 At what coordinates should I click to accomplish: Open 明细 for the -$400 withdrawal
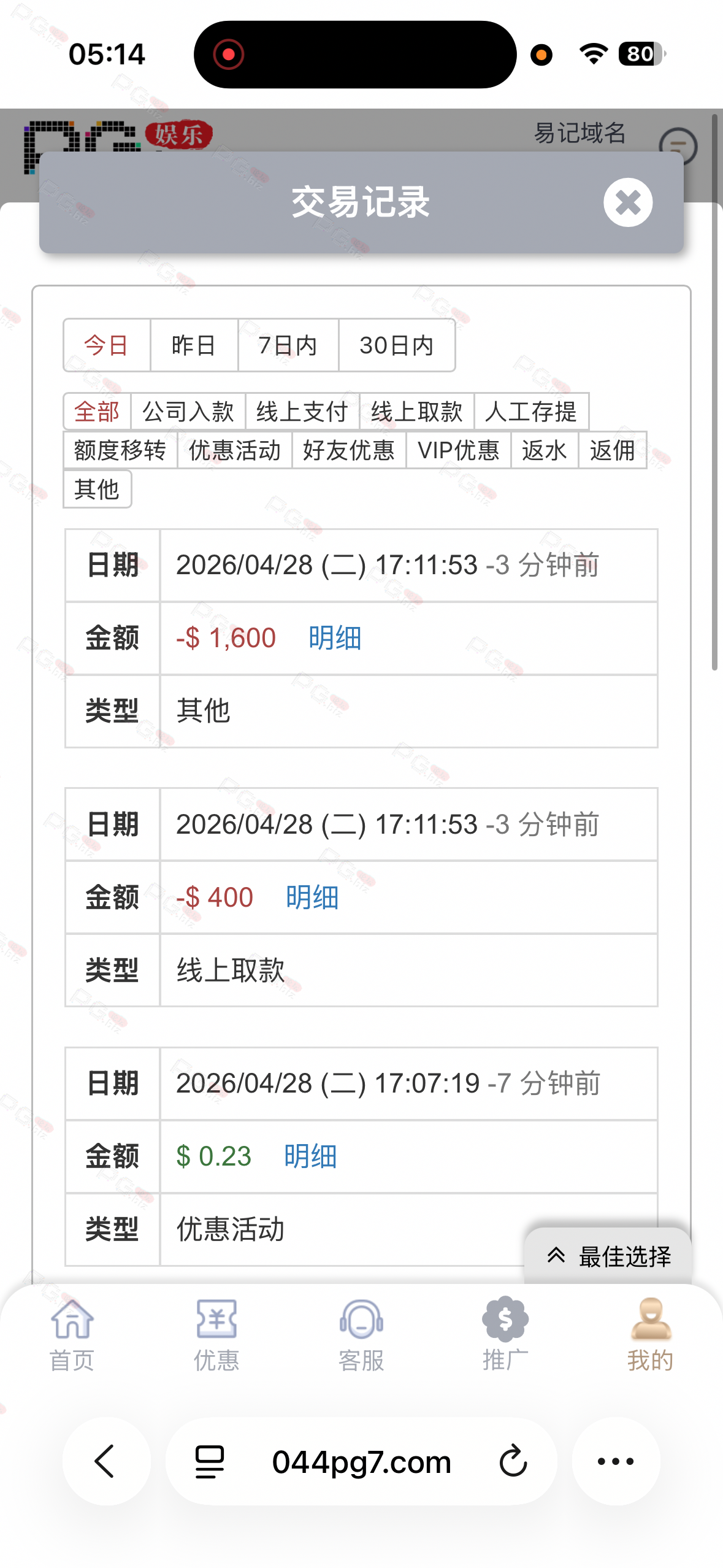click(312, 897)
